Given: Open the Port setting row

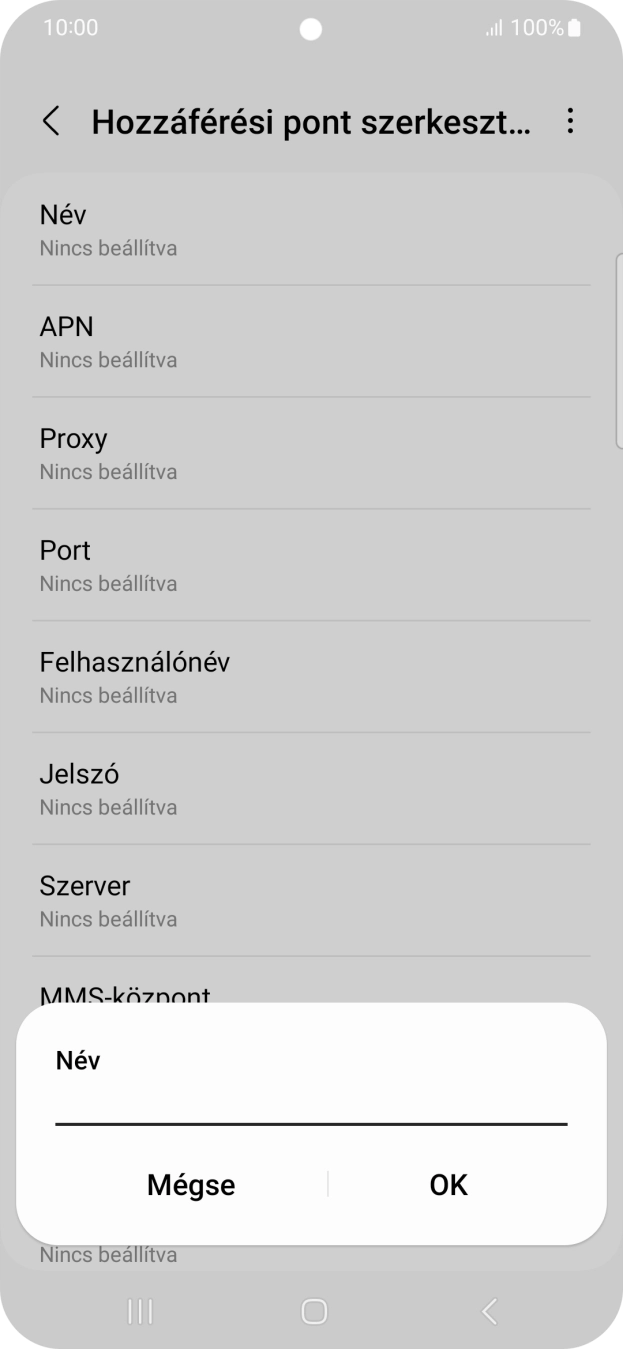Looking at the screenshot, I should 311,565.
